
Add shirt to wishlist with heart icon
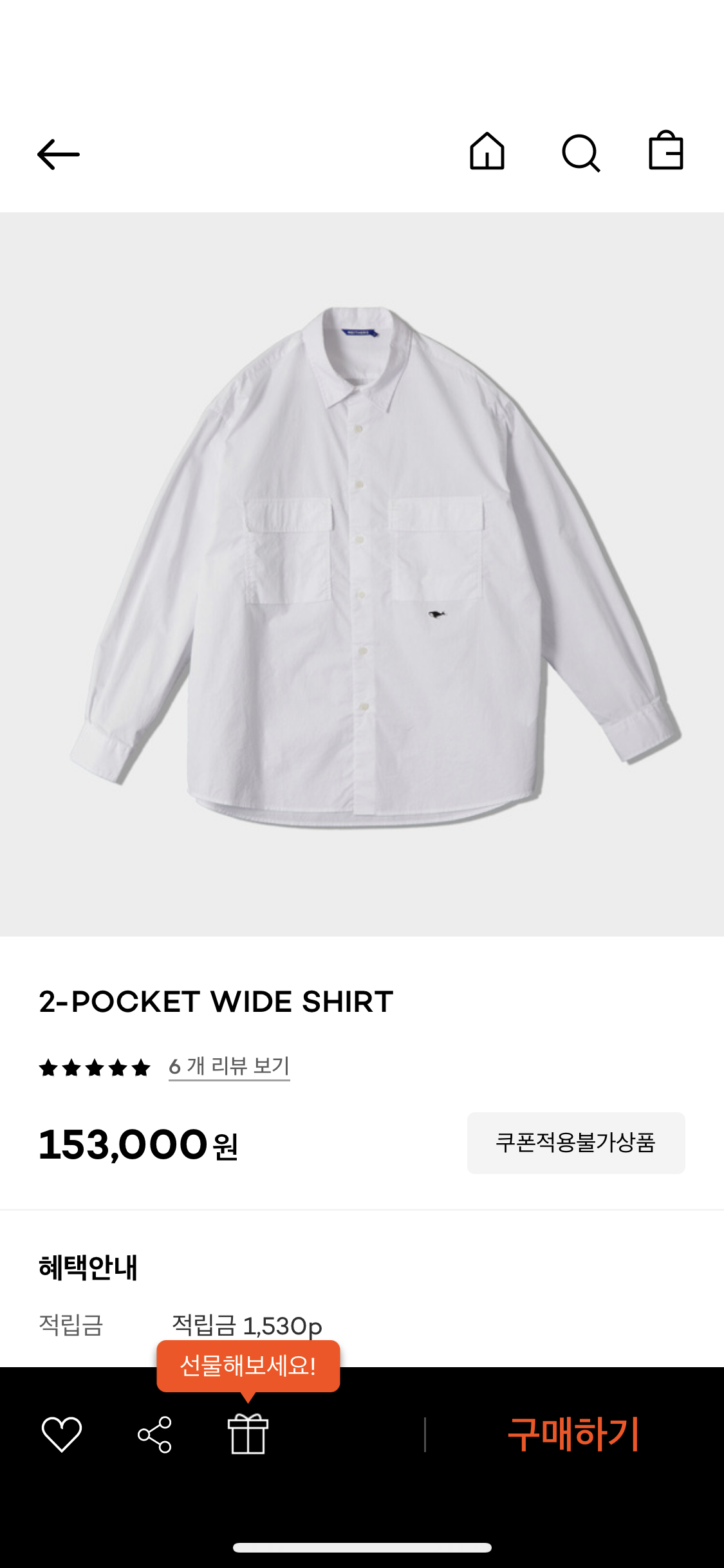(62, 1434)
